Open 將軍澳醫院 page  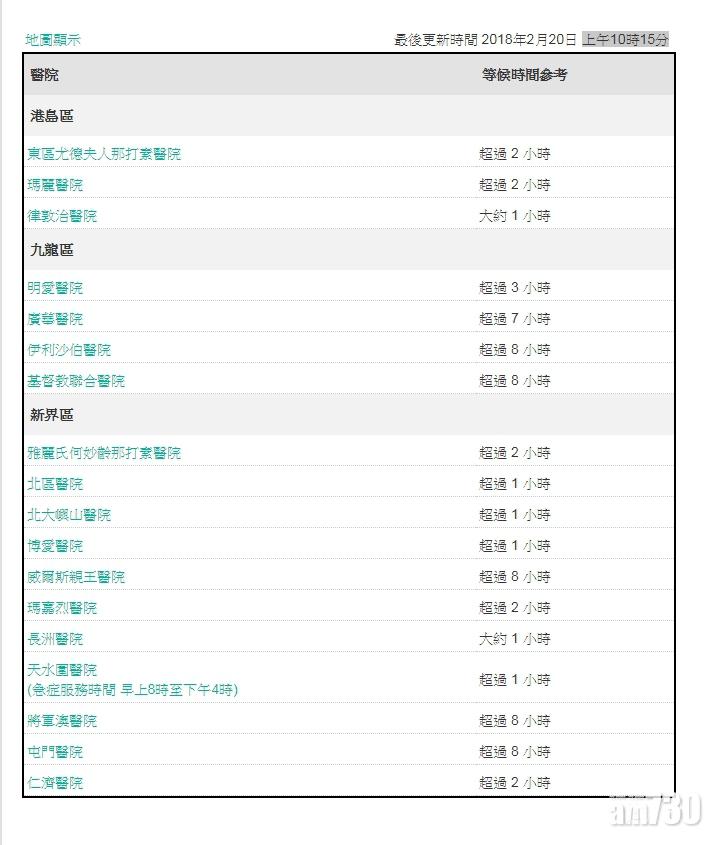pos(62,721)
